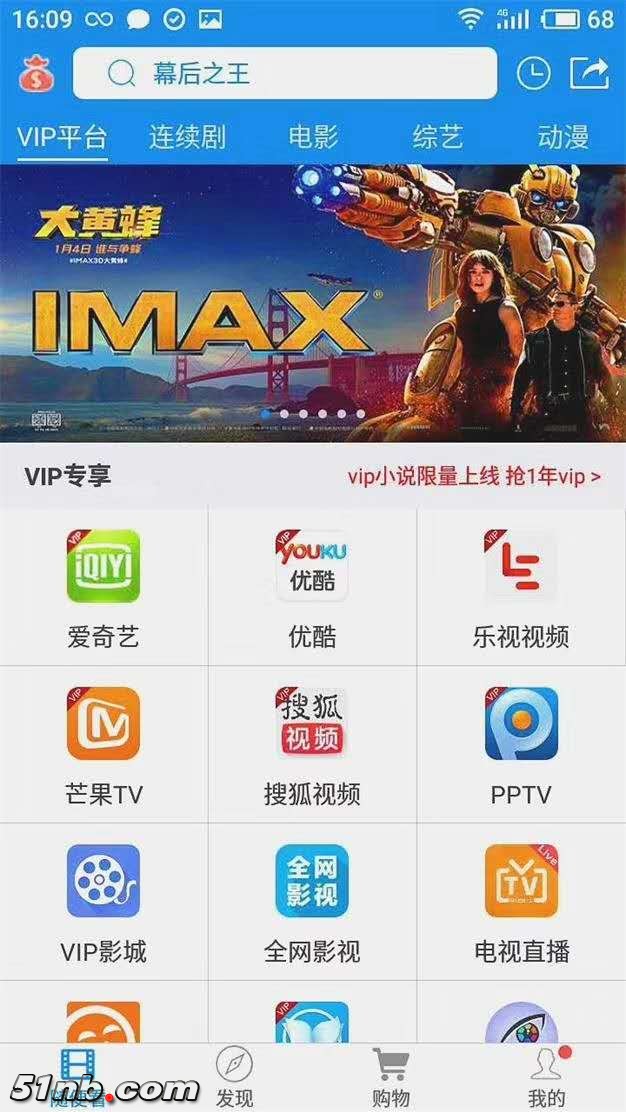Viewport: 626px width, 1112px height.
Task: Go to the 购物 shopping tab
Action: coord(391,1076)
